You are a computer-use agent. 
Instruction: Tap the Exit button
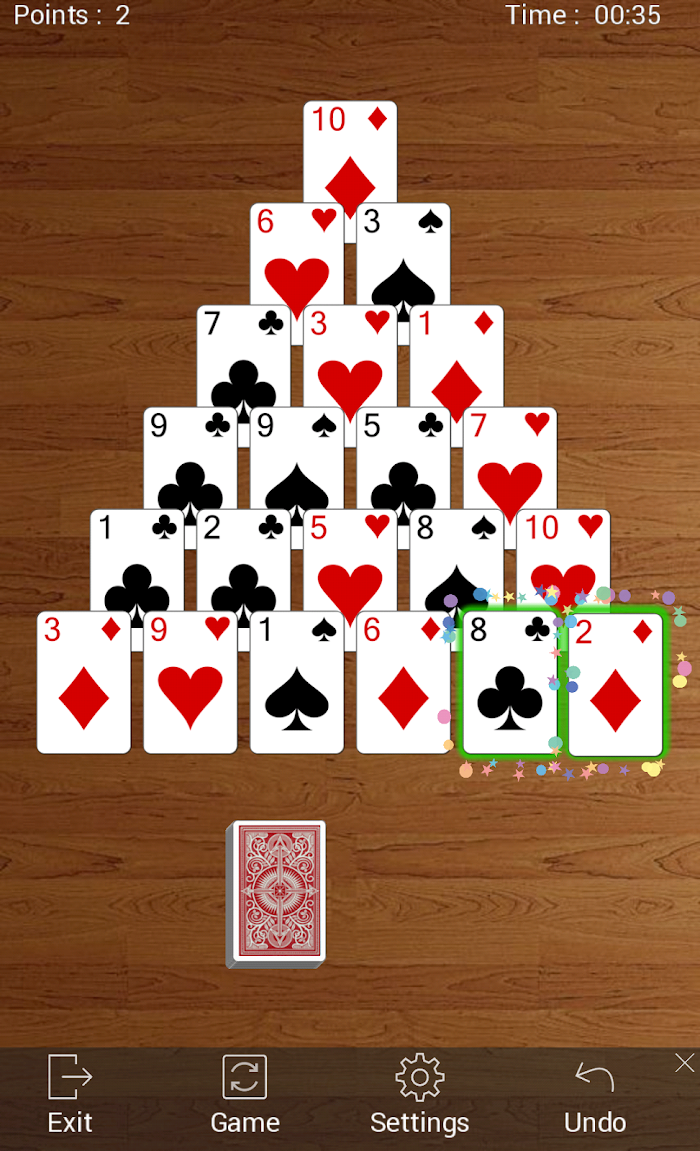click(70, 1094)
